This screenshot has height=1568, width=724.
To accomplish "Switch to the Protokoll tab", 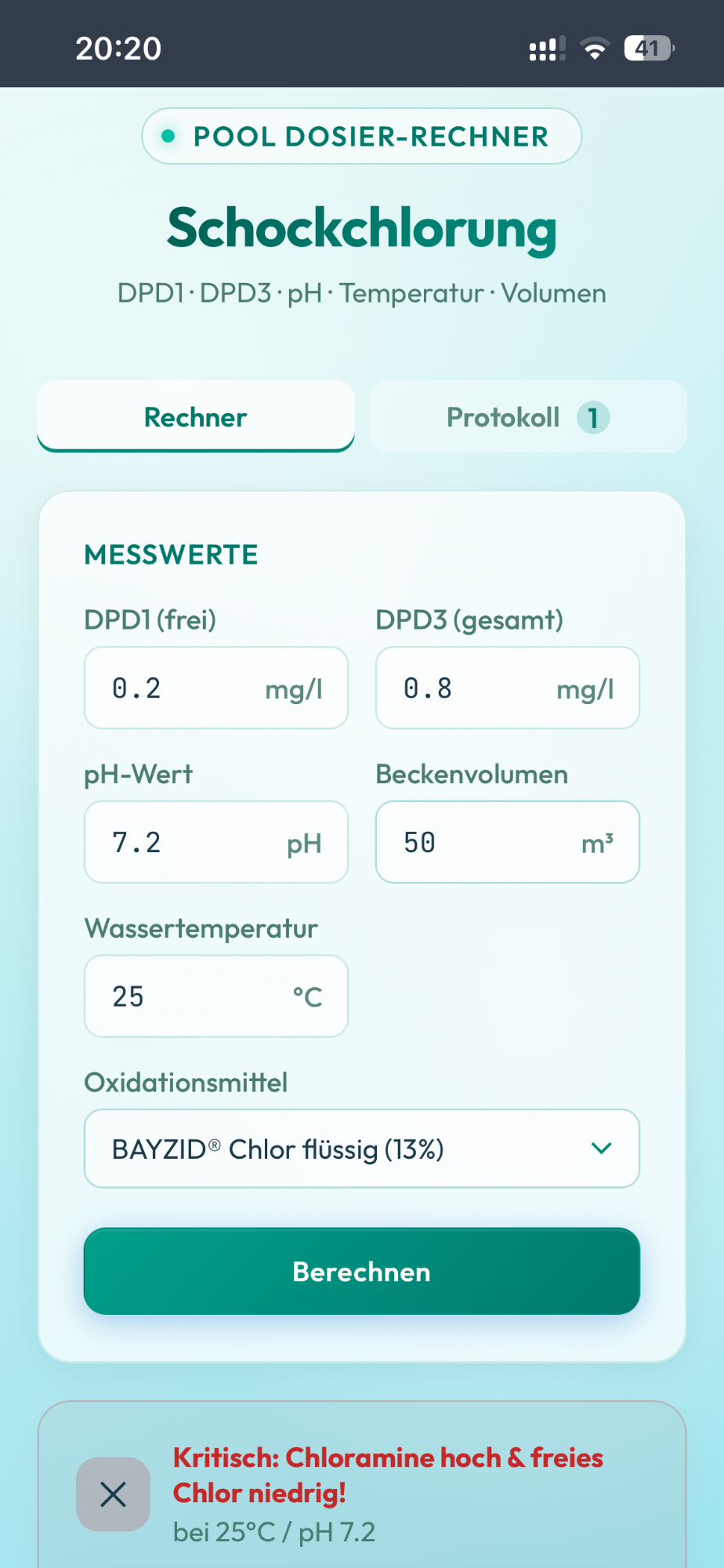I will (527, 416).
